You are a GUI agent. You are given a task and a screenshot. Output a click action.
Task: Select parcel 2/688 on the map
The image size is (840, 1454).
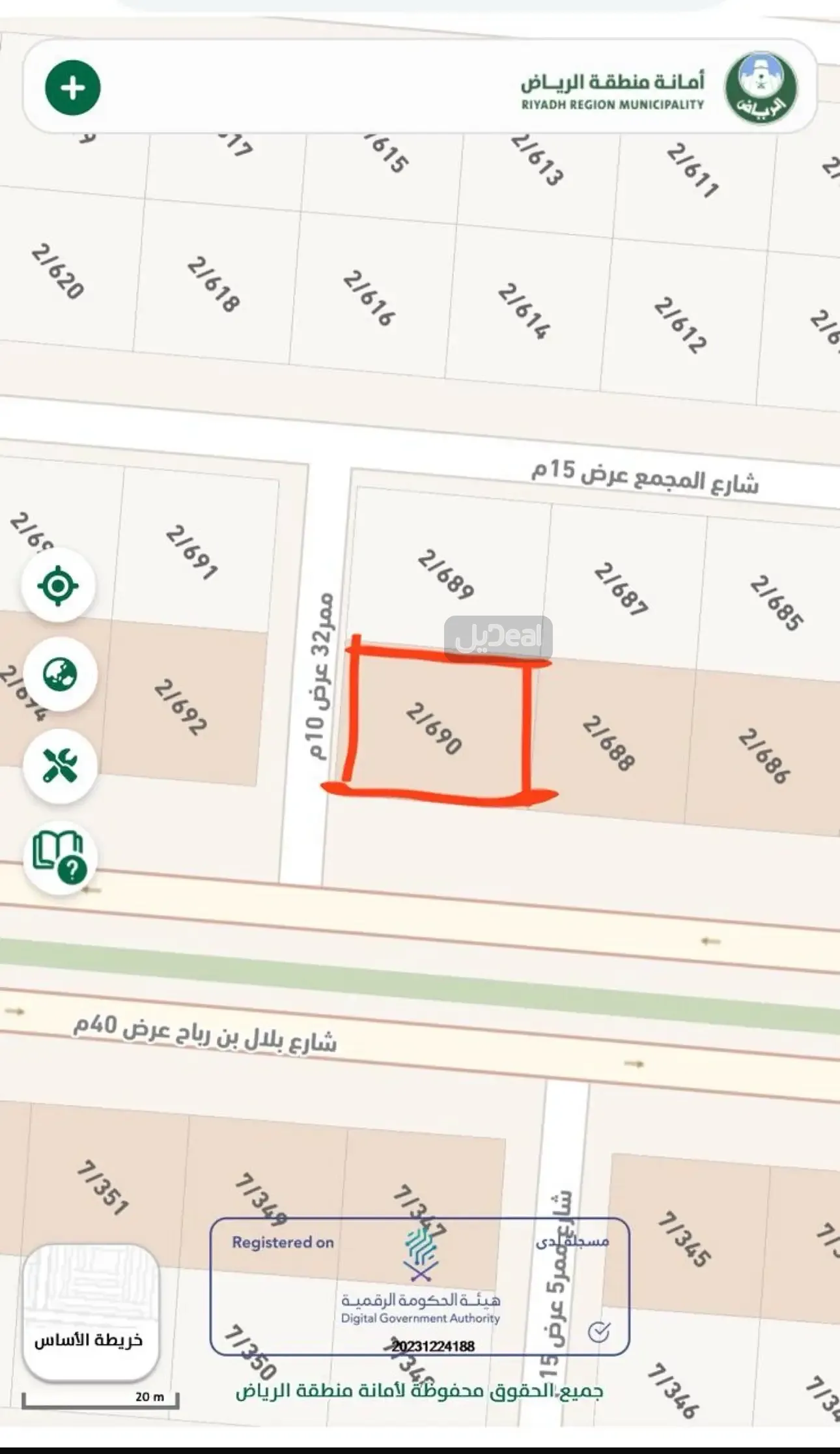click(x=608, y=743)
